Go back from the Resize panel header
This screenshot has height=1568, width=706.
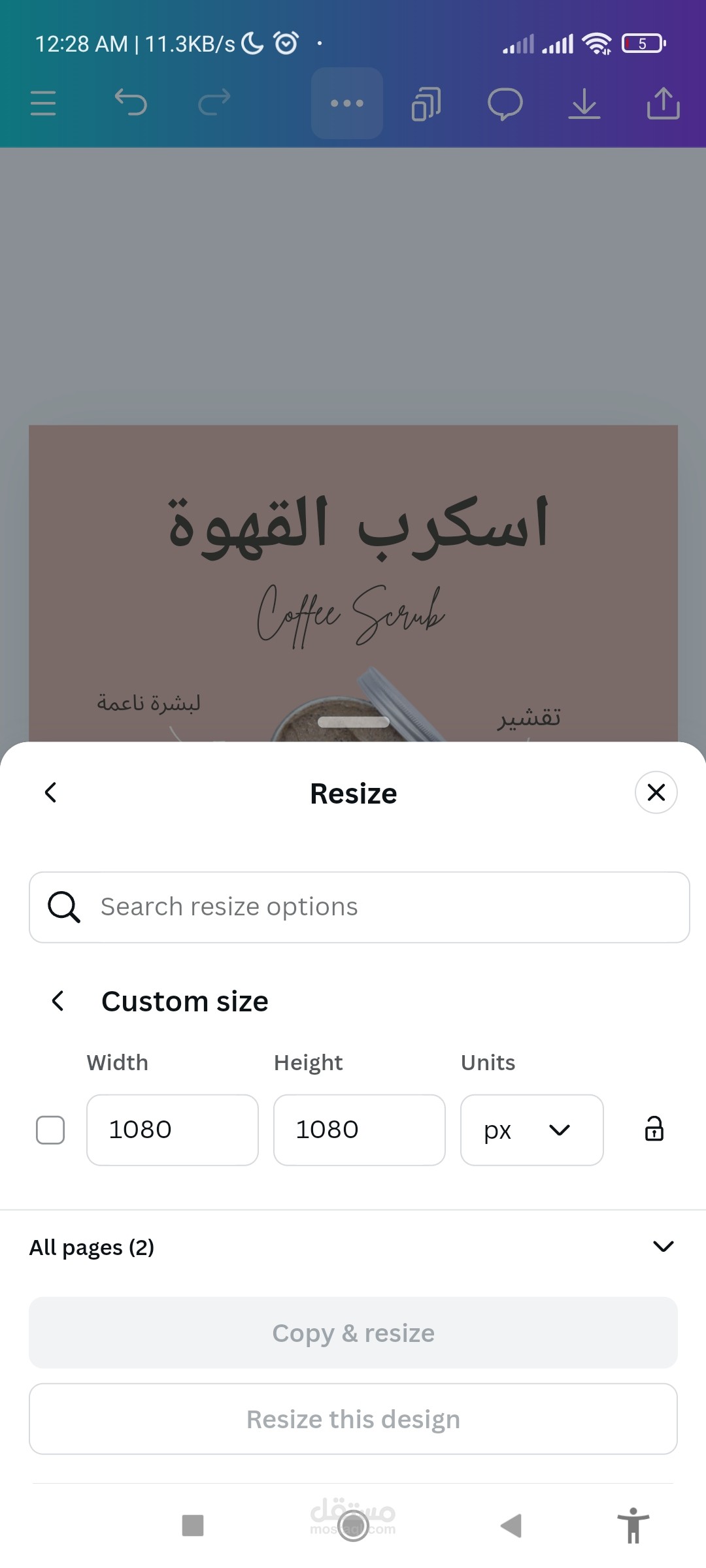point(51,792)
